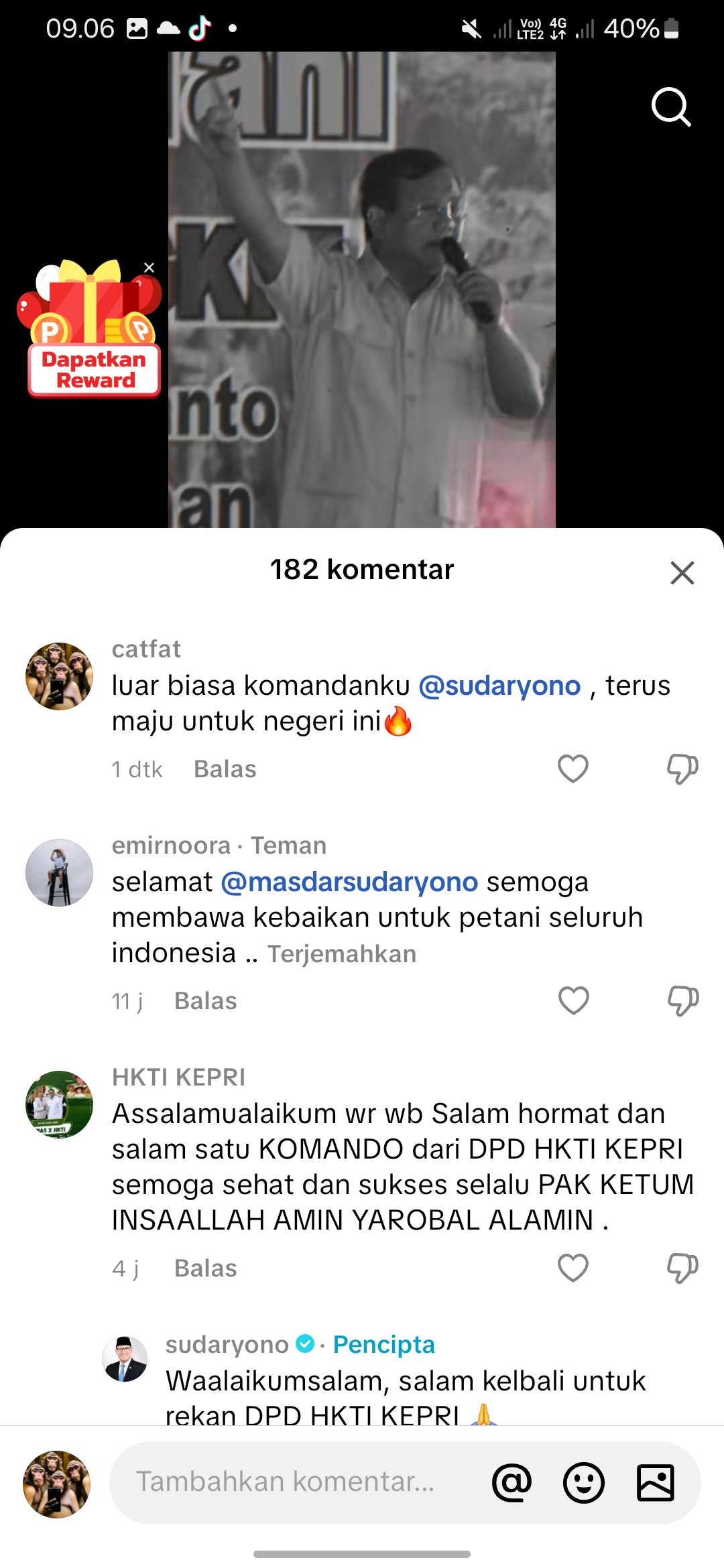The image size is (724, 1568).
Task: Reply to emirnoora's comment
Action: (x=205, y=1000)
